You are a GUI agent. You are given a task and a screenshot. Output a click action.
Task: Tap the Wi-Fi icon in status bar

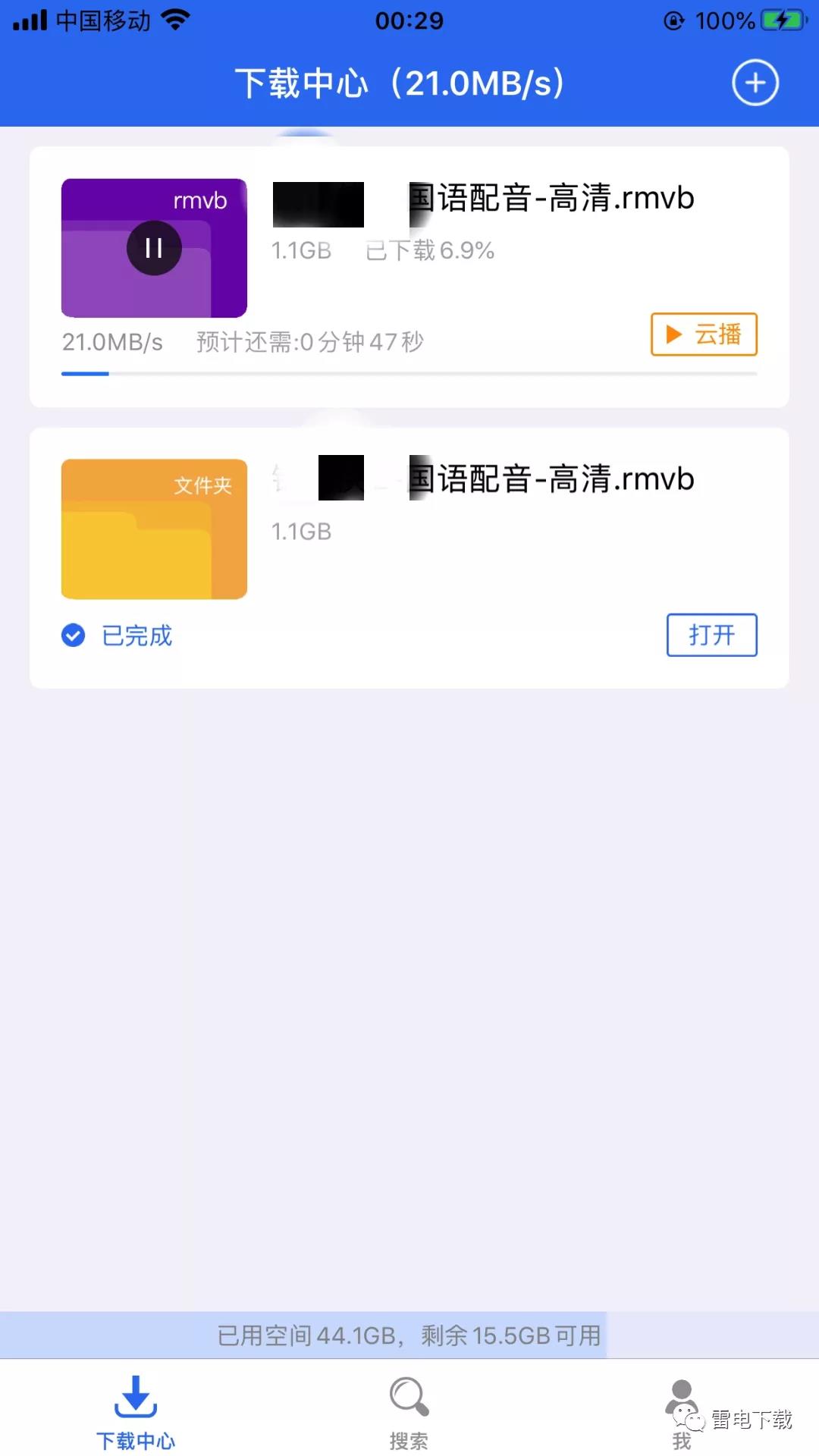176,20
